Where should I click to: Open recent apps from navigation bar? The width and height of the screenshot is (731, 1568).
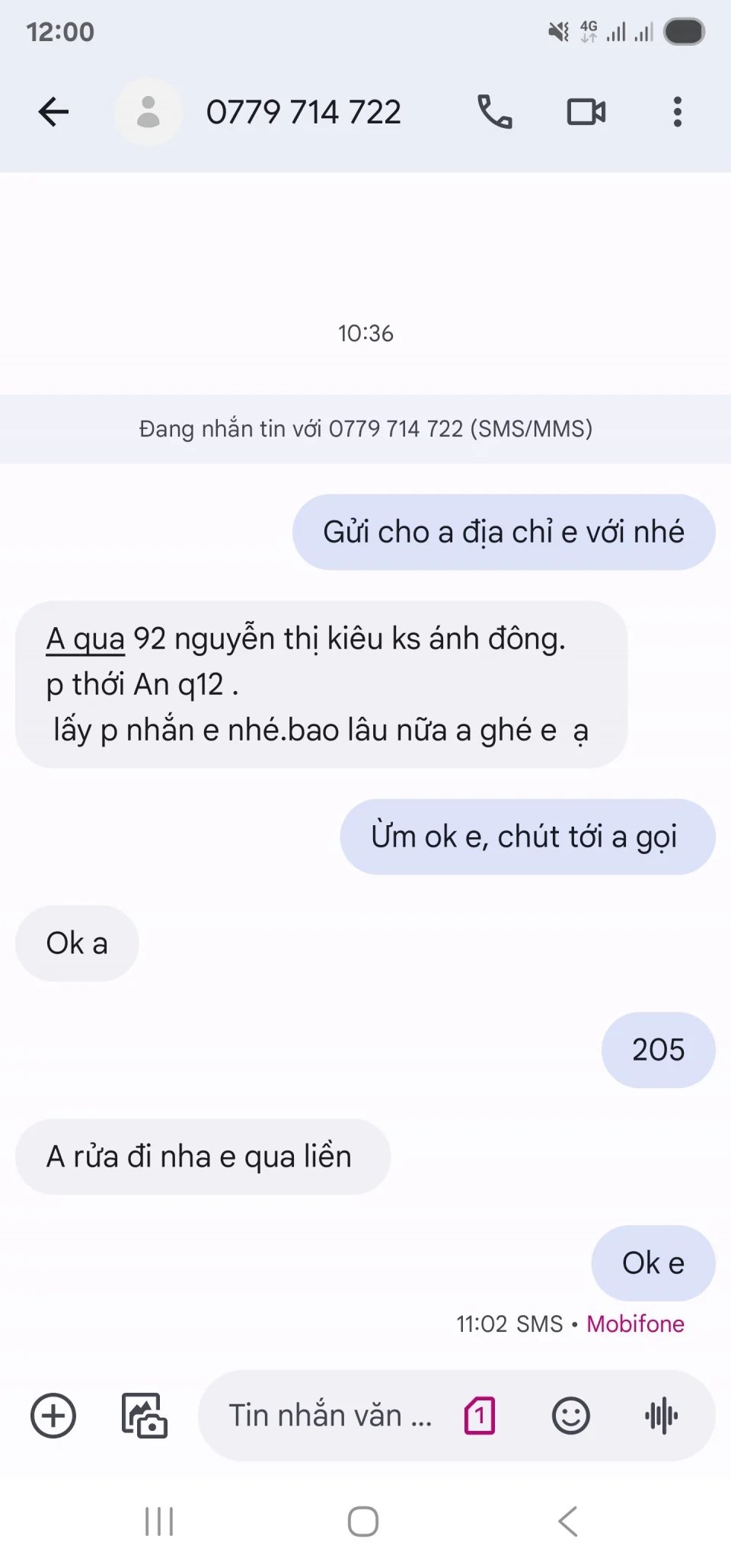point(159,1522)
